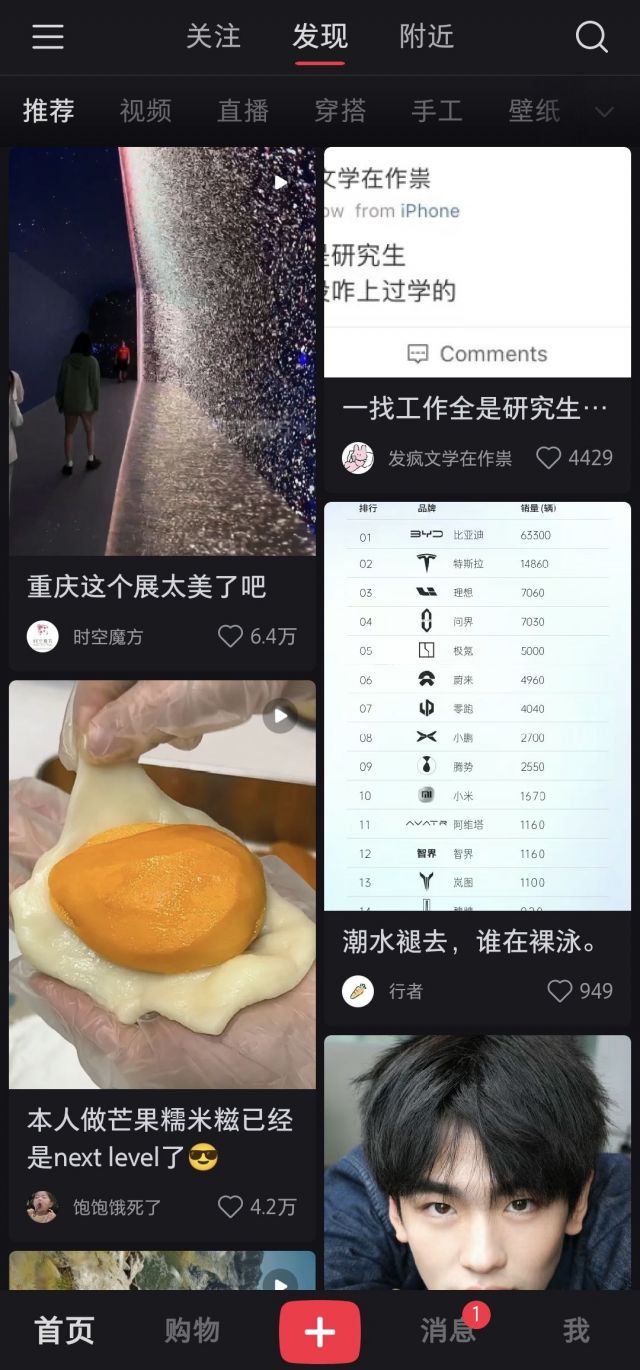This screenshot has height=1370, width=640.
Task: Select the 手工 category
Action: coord(437,110)
